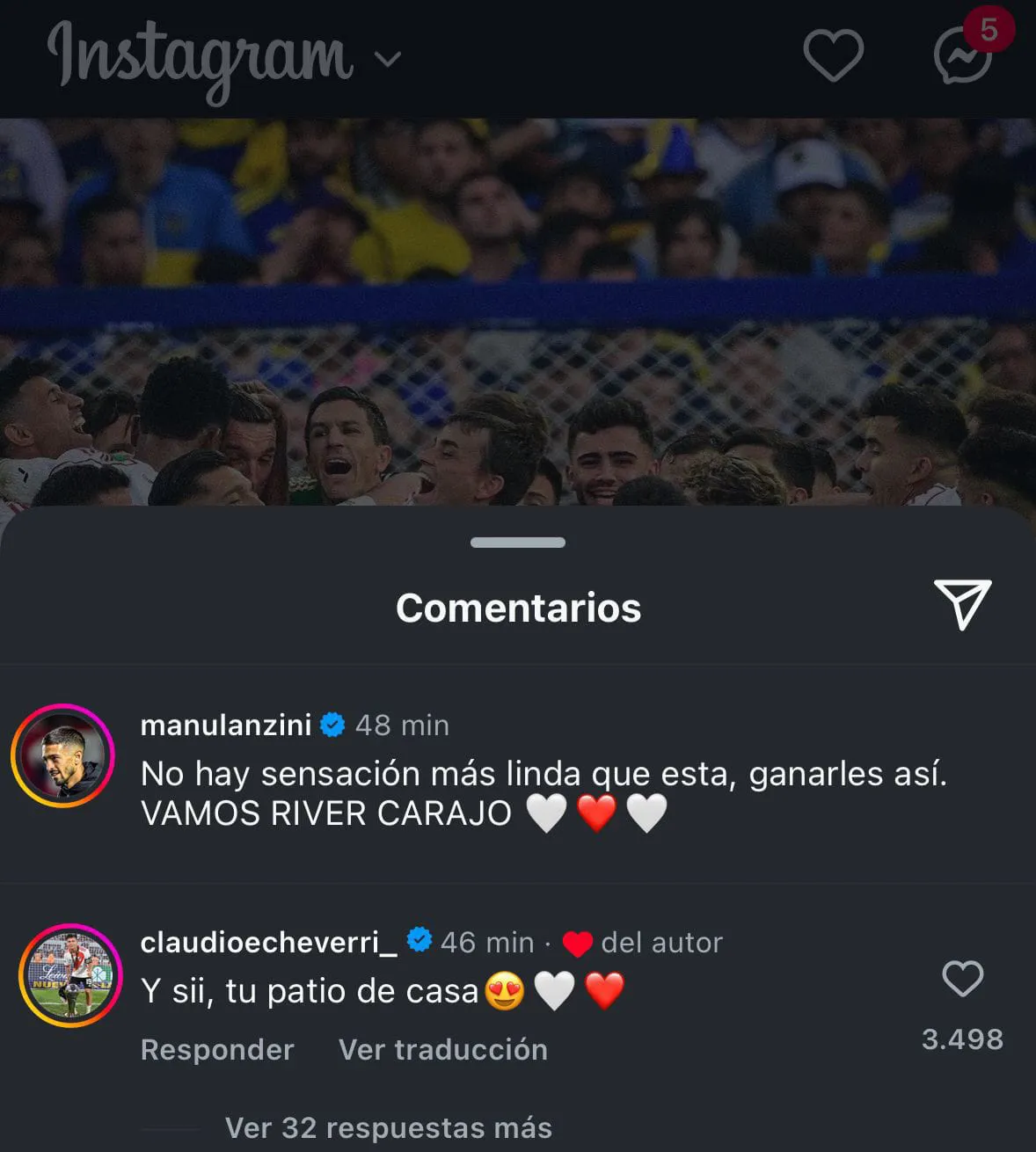
Task: Share the post via the paper plane
Action: pos(962,604)
